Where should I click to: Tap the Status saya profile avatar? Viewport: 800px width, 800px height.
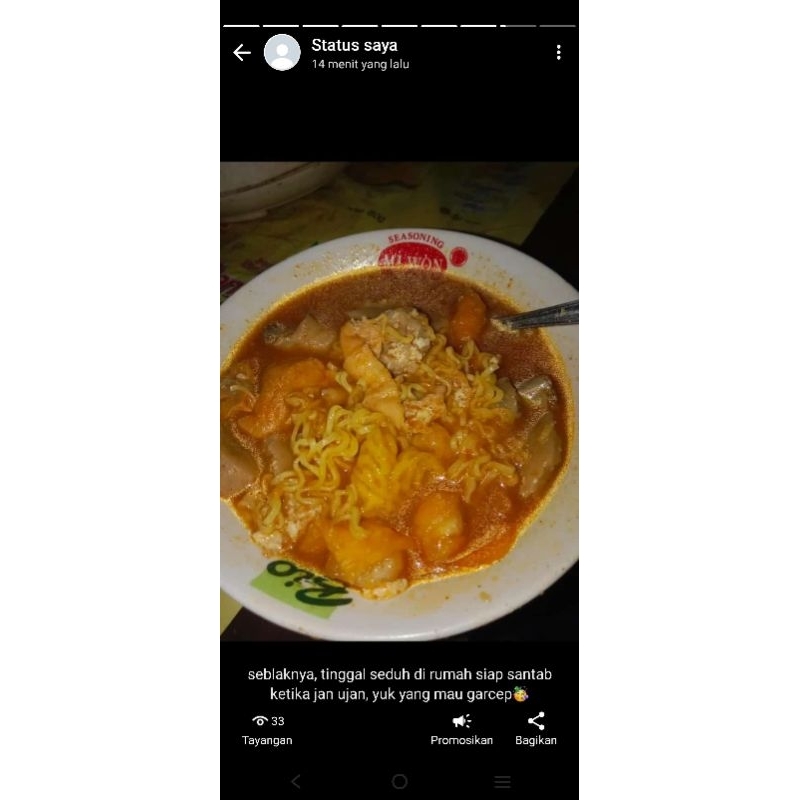(x=282, y=52)
